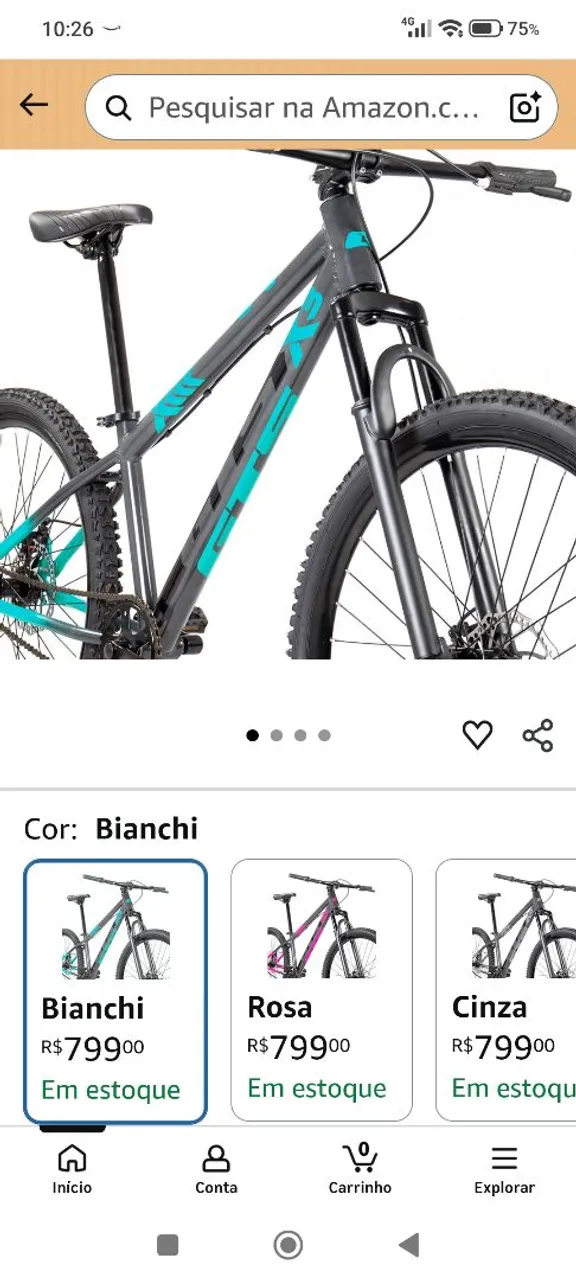Open the Explorar menu tab
This screenshot has width=576, height=1280.
coord(504,1169)
